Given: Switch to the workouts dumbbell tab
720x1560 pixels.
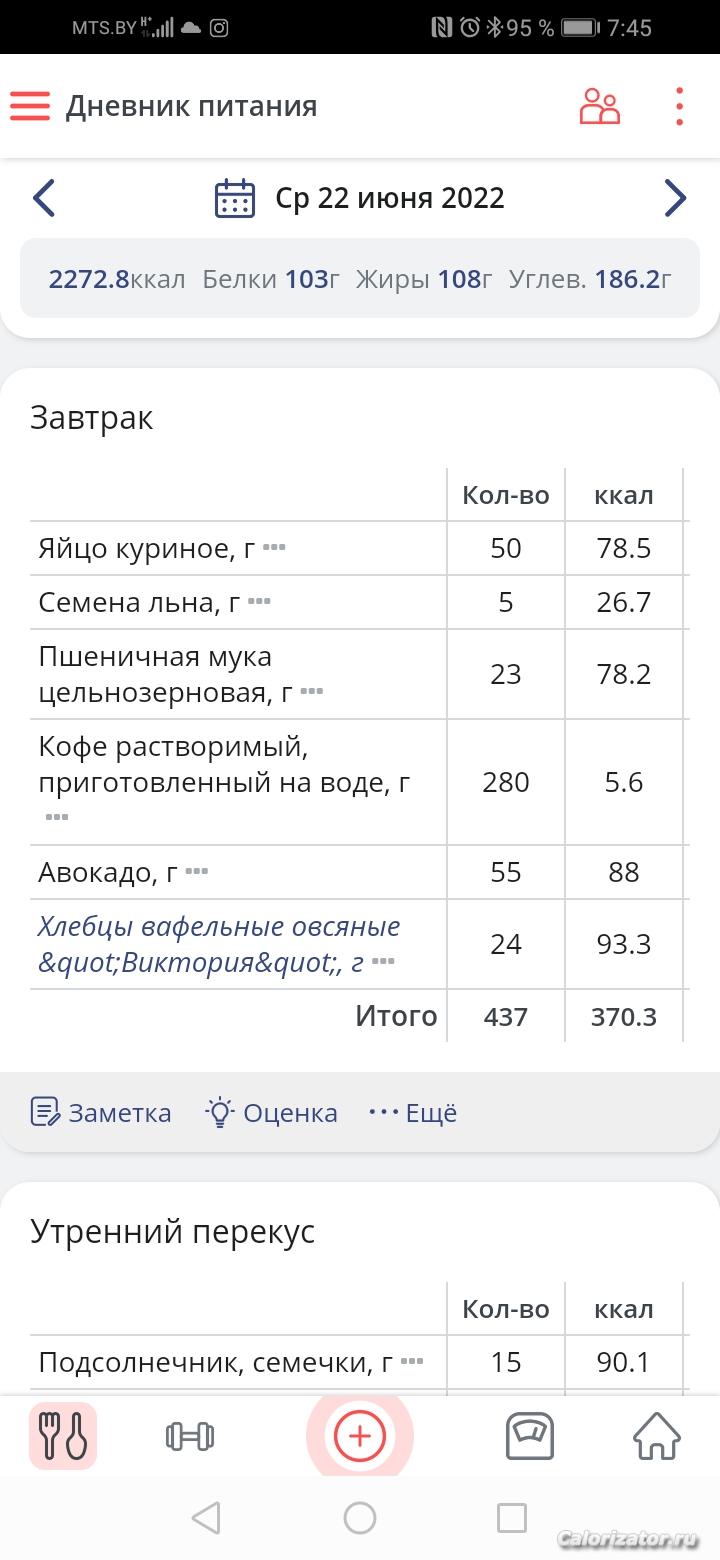Looking at the screenshot, I should (190, 1437).
